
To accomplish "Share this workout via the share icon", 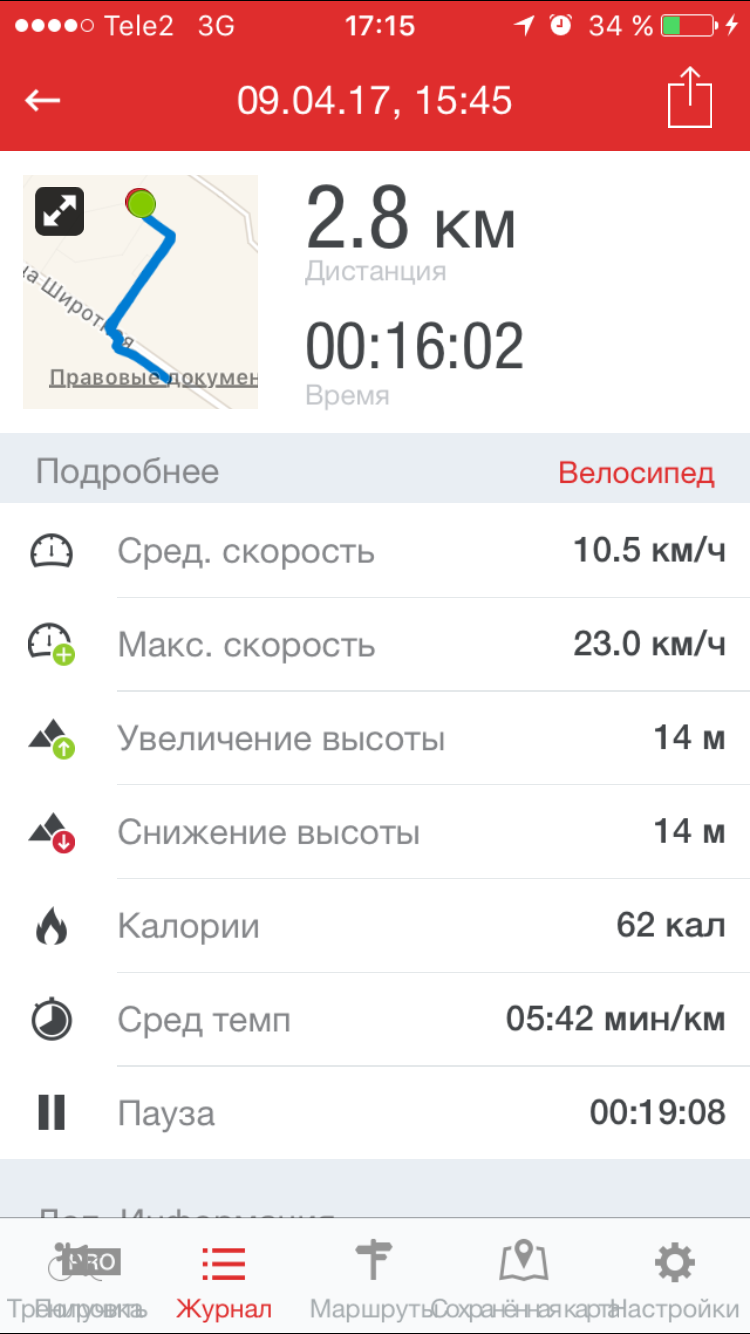I will click(x=690, y=97).
